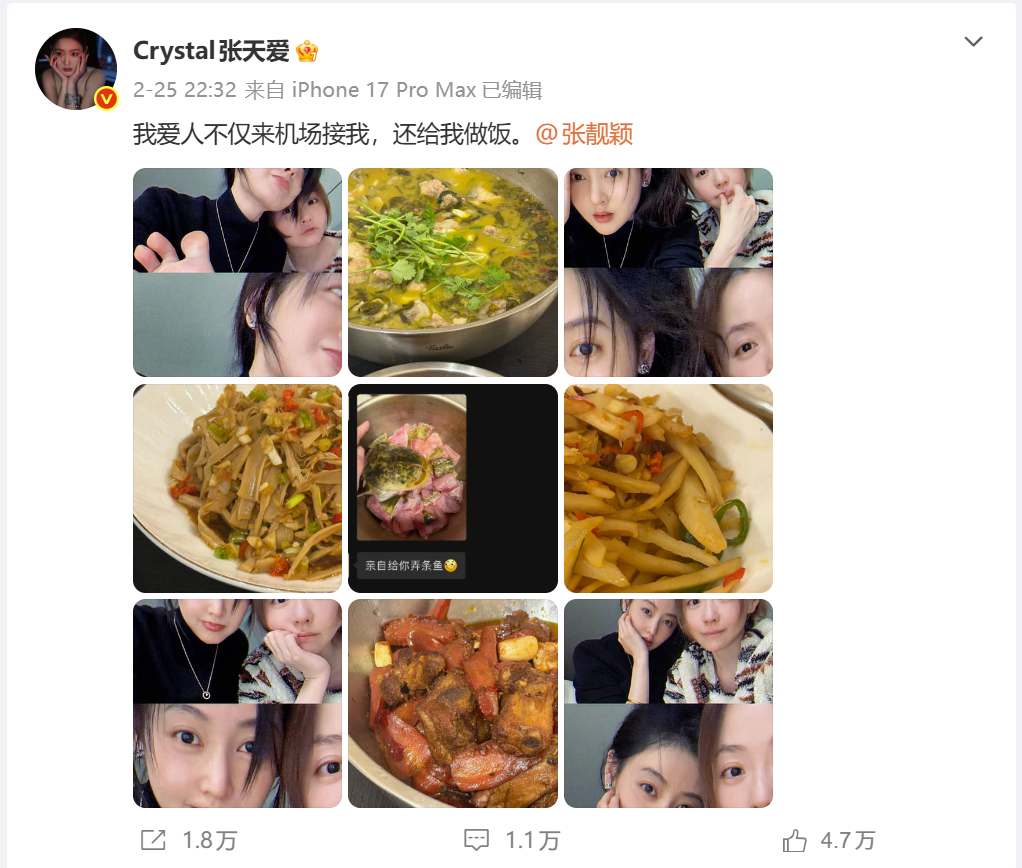View the stir-fried tofu strips dish photo
This screenshot has width=1022, height=868.
coord(237,488)
